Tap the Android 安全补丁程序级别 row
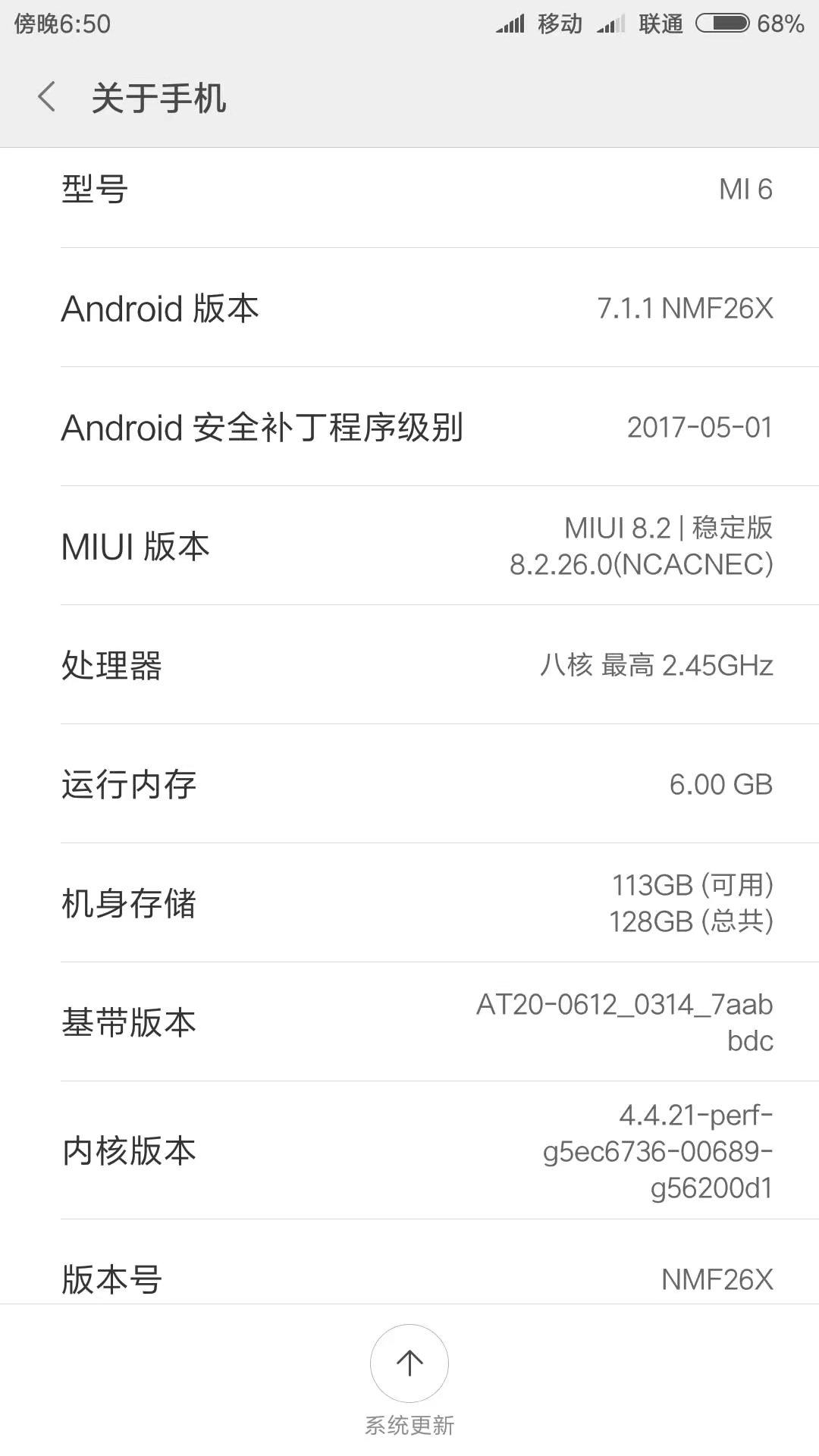The width and height of the screenshot is (819, 1456). [x=409, y=427]
